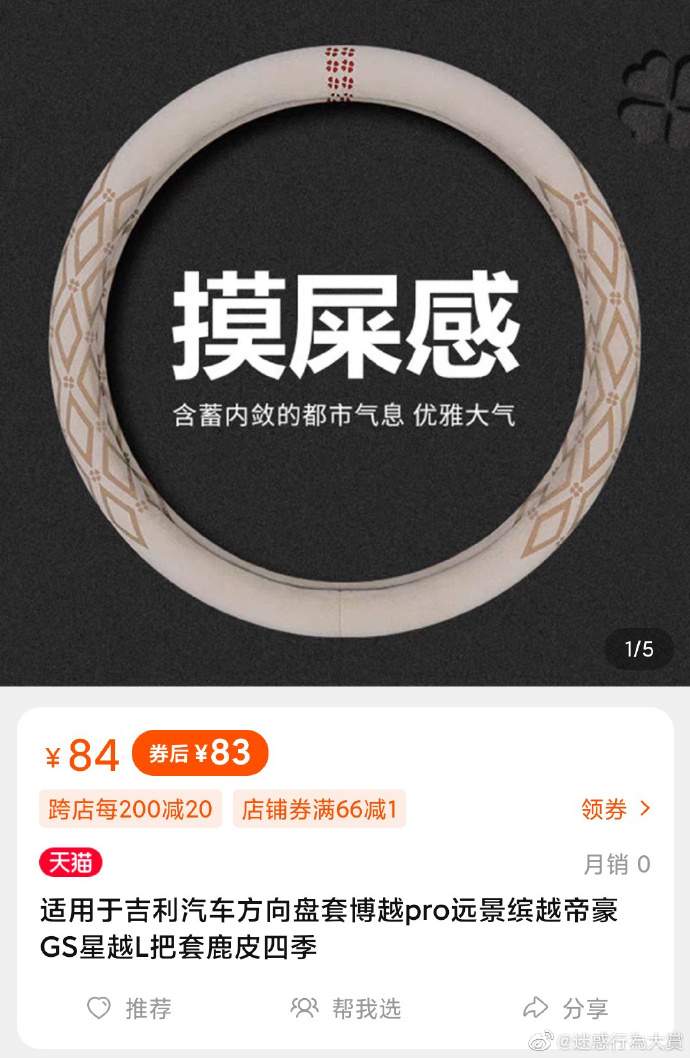Tap the 店铺券满66减1 coupon chip
The image size is (690, 1058).
tap(320, 809)
